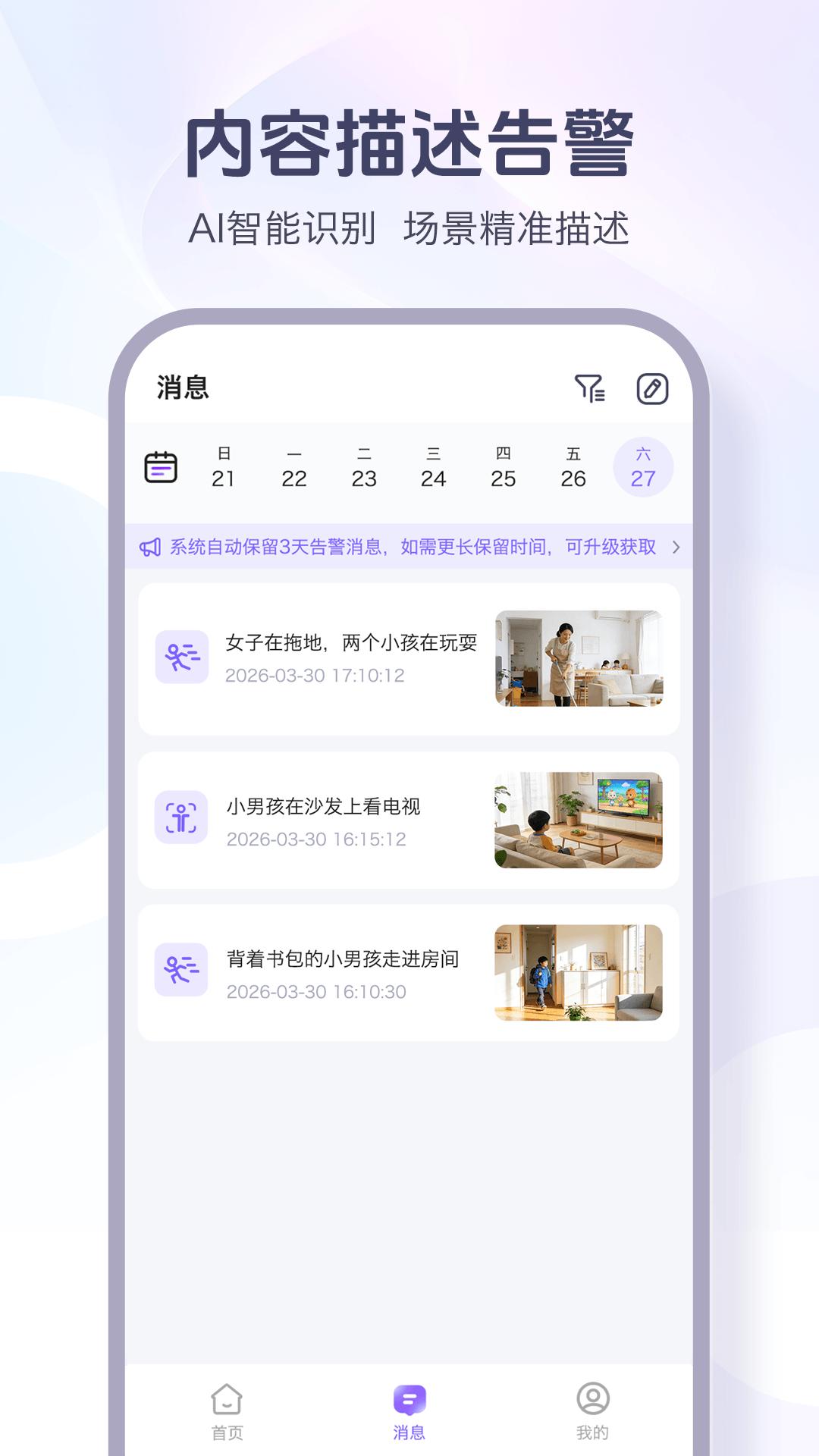Click the person-detection icon on the TV-watching alert

(x=180, y=817)
